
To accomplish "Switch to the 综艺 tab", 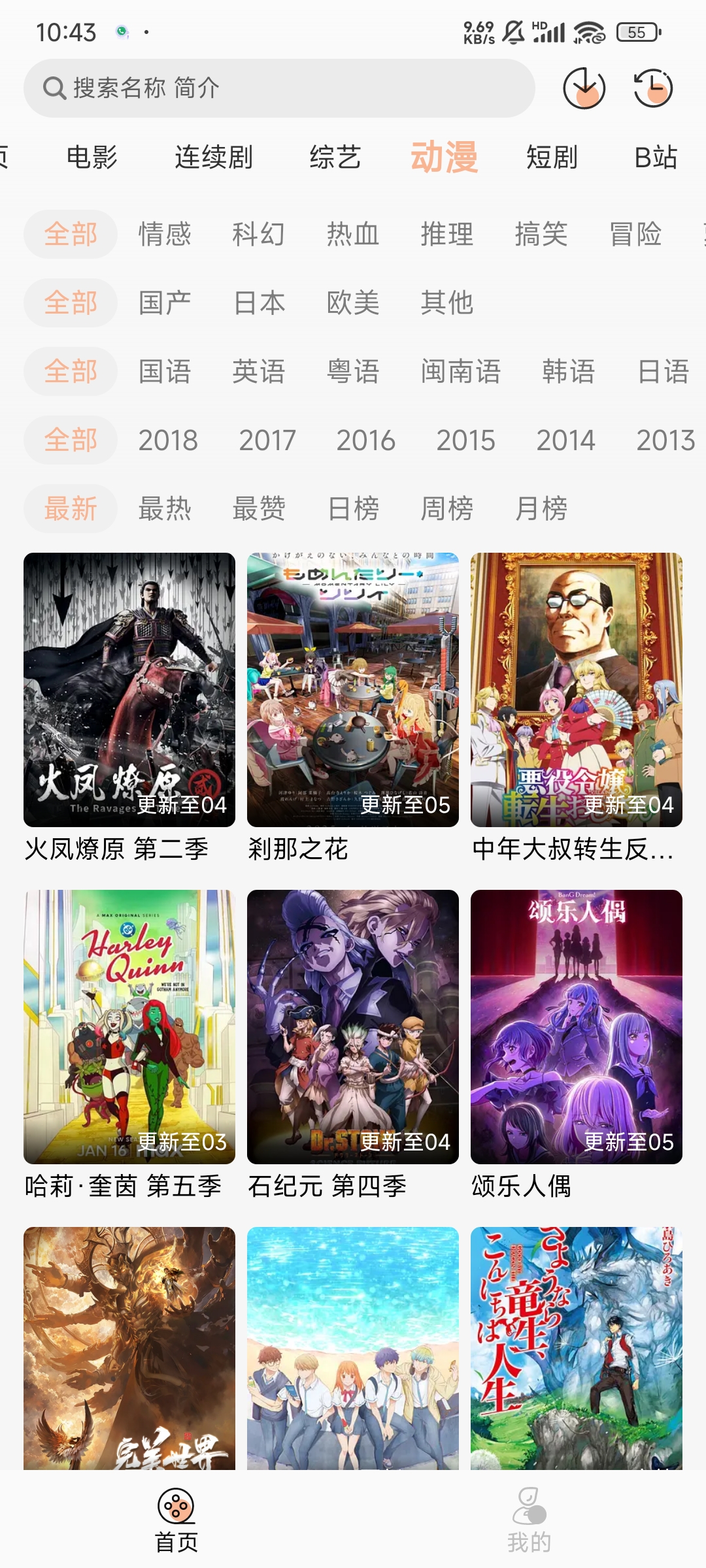I will click(335, 157).
